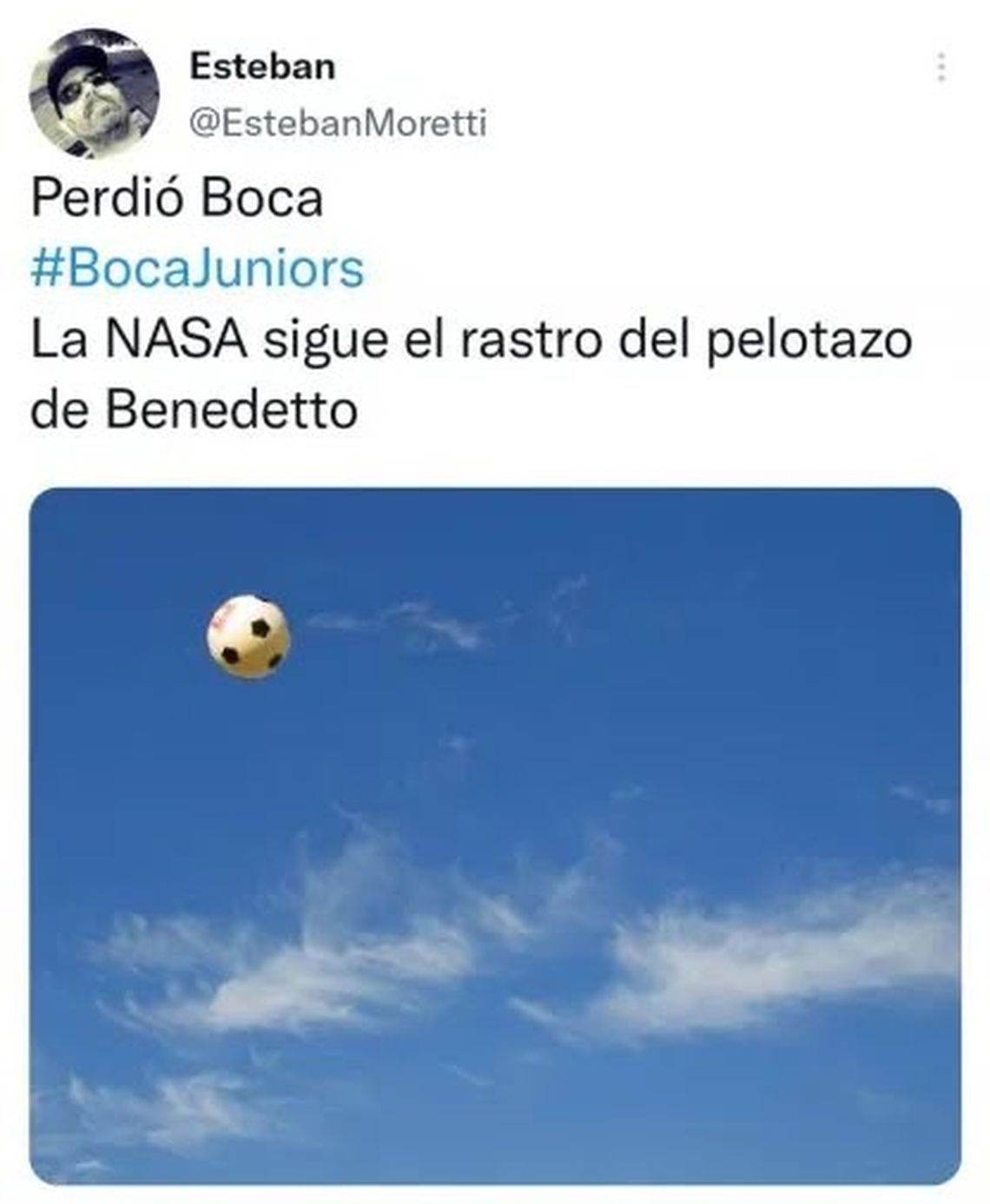This screenshot has width=990, height=1204.
Task: Open Esteban's profile picture
Action: point(94,94)
